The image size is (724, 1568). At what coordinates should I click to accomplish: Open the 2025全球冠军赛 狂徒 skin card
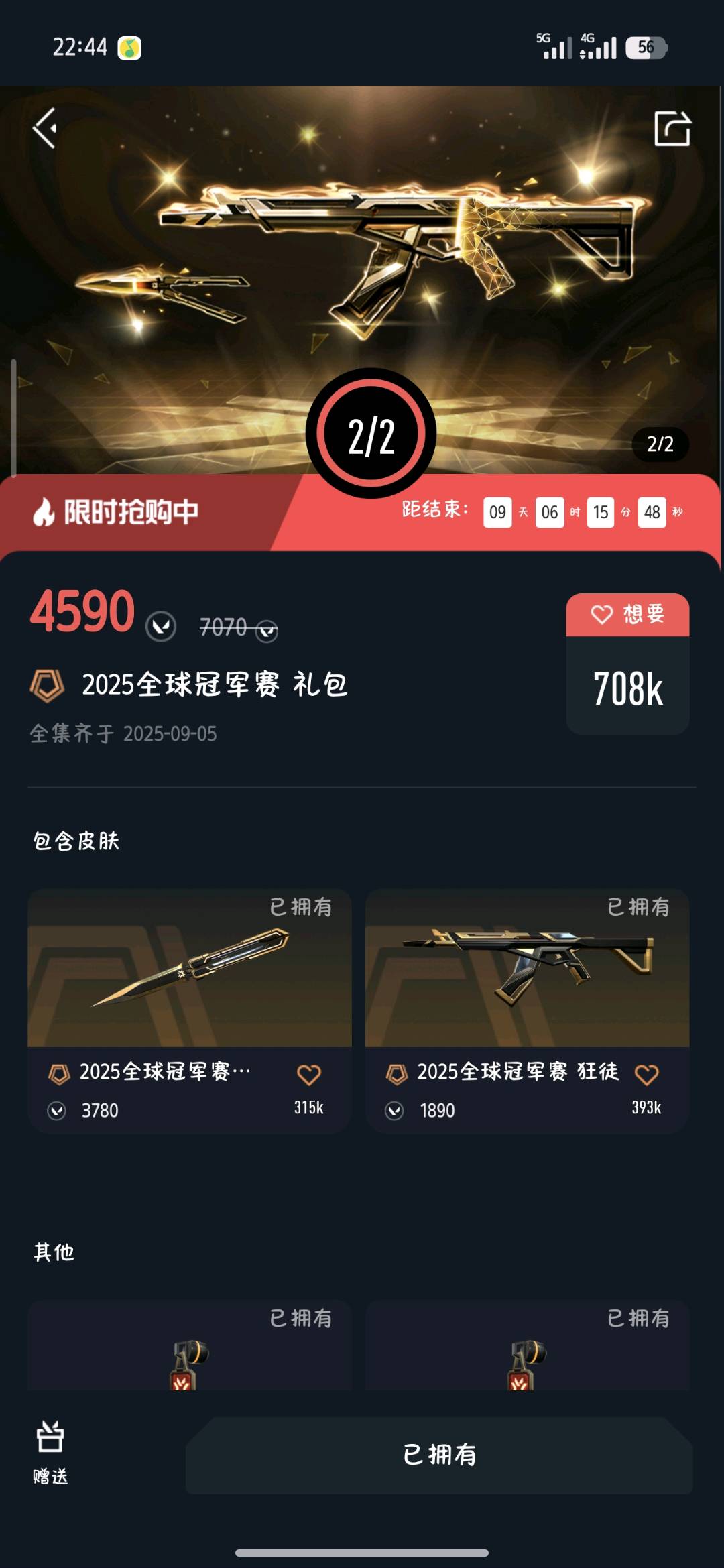click(527, 1011)
